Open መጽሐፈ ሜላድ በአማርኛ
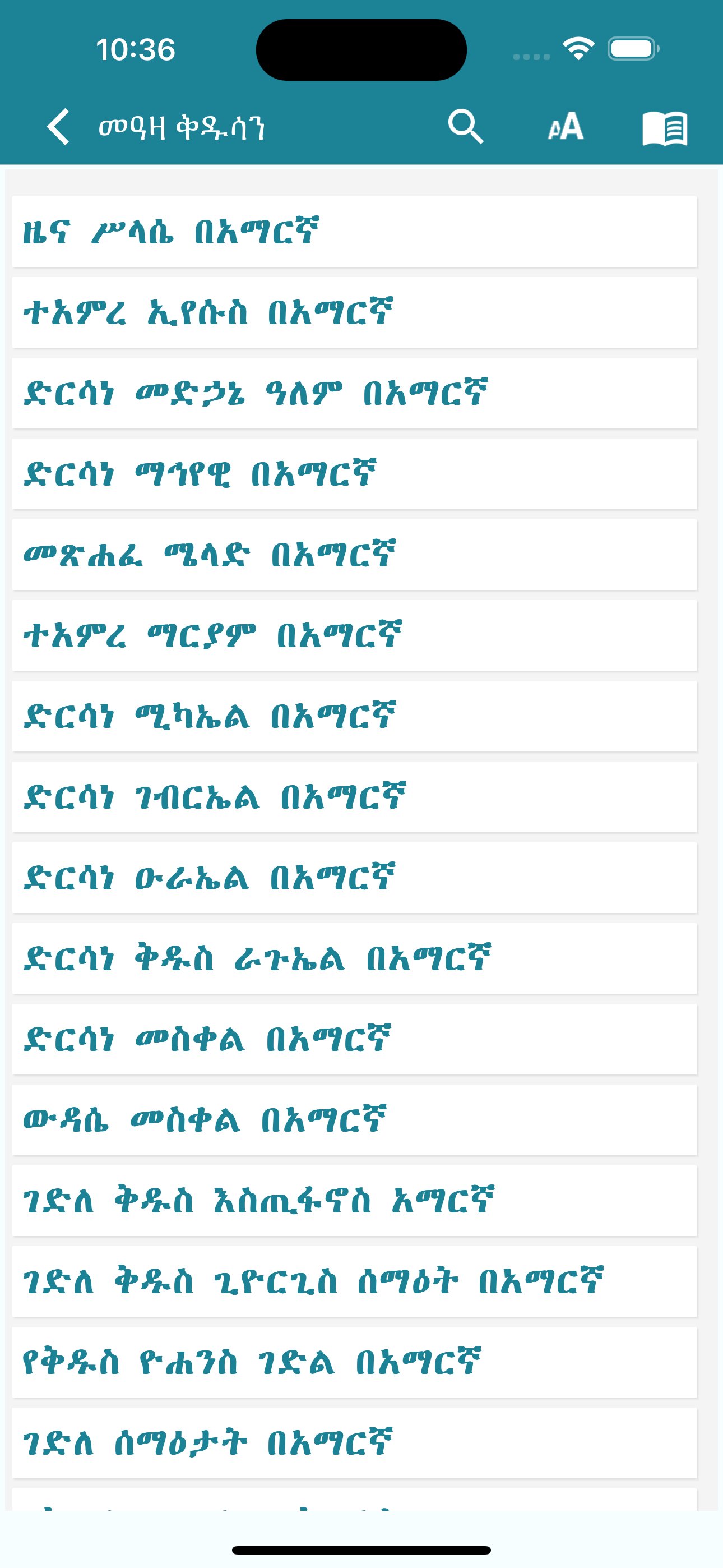 354,555
